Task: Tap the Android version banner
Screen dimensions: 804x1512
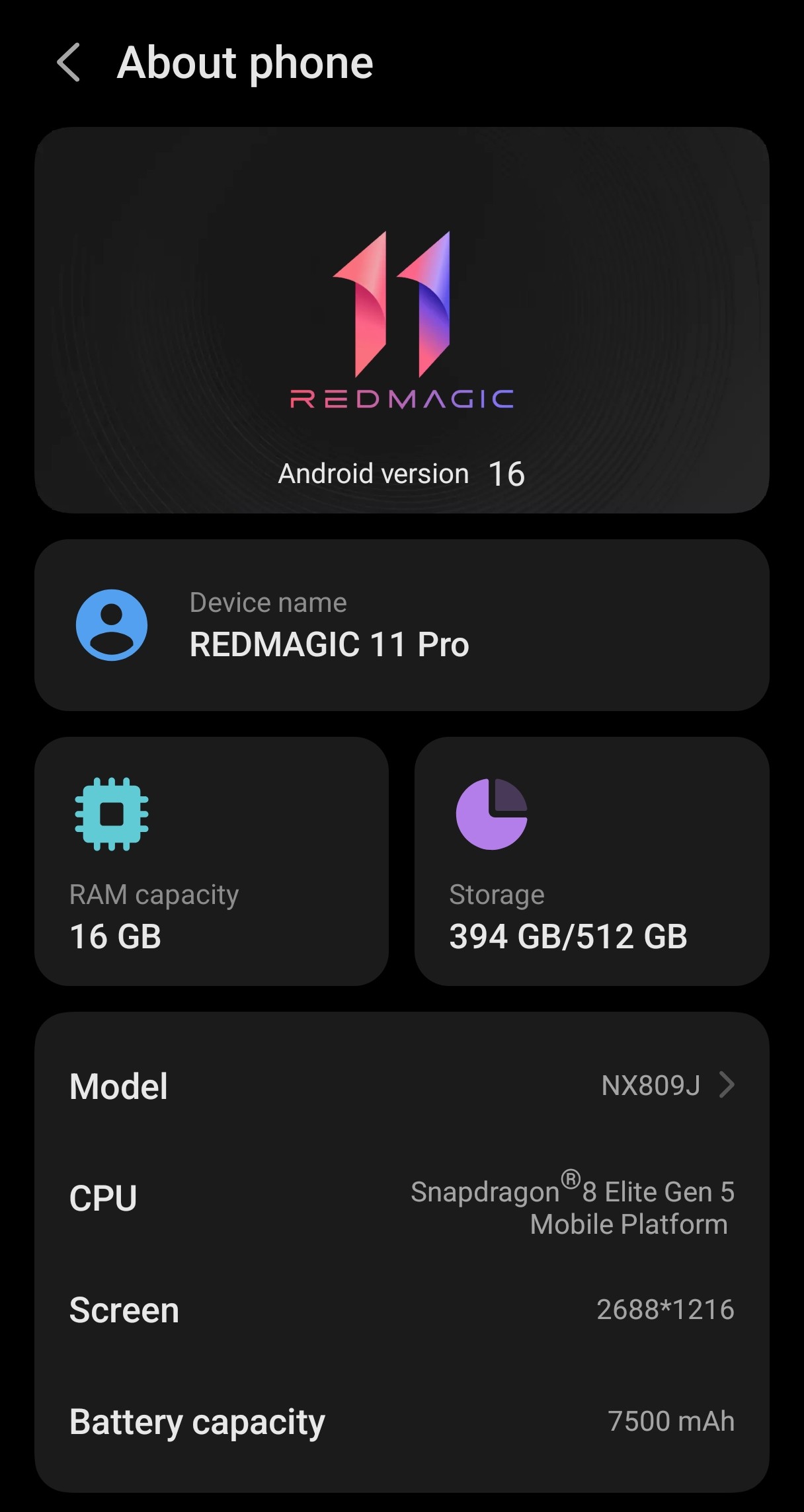Action: pos(402,320)
